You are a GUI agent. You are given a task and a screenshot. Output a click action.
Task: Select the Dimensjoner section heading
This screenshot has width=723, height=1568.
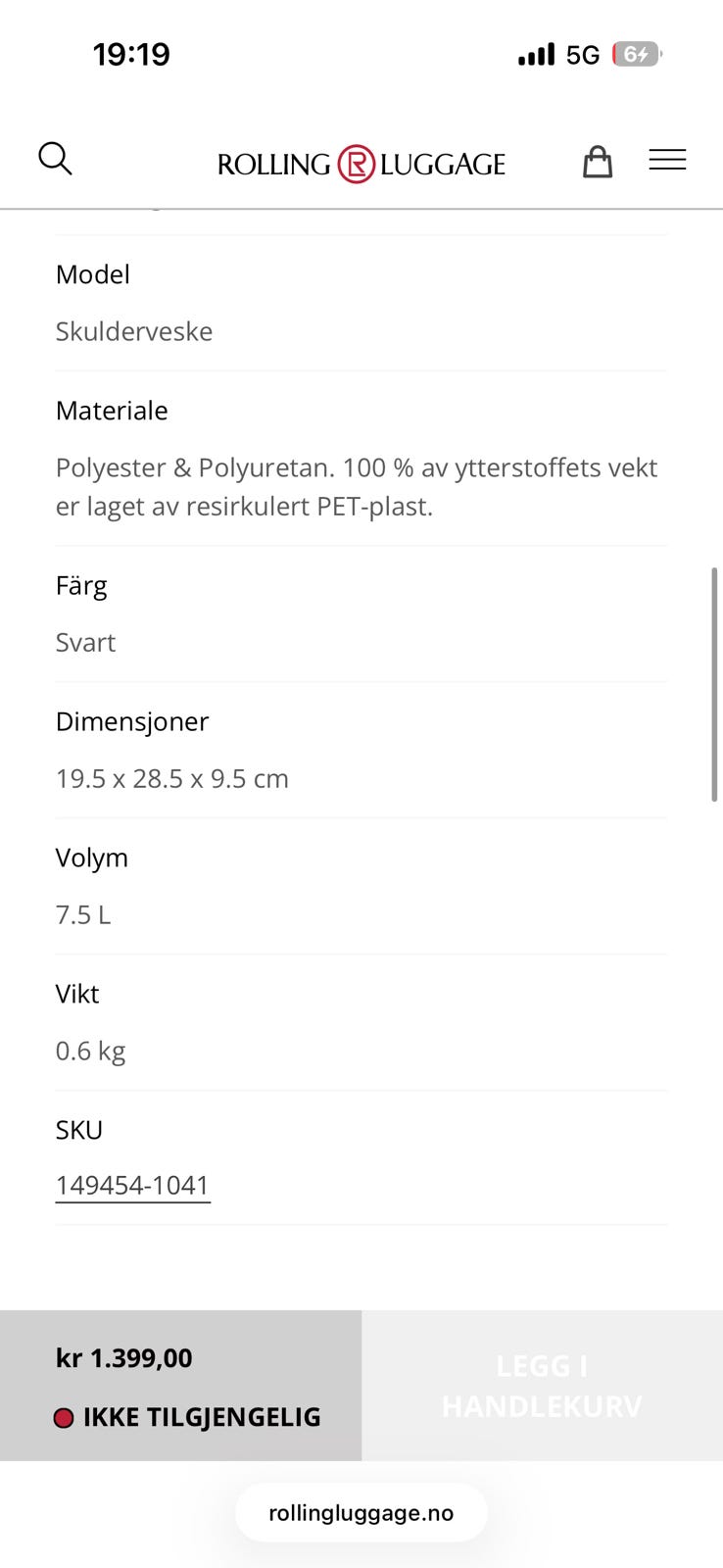(x=132, y=721)
